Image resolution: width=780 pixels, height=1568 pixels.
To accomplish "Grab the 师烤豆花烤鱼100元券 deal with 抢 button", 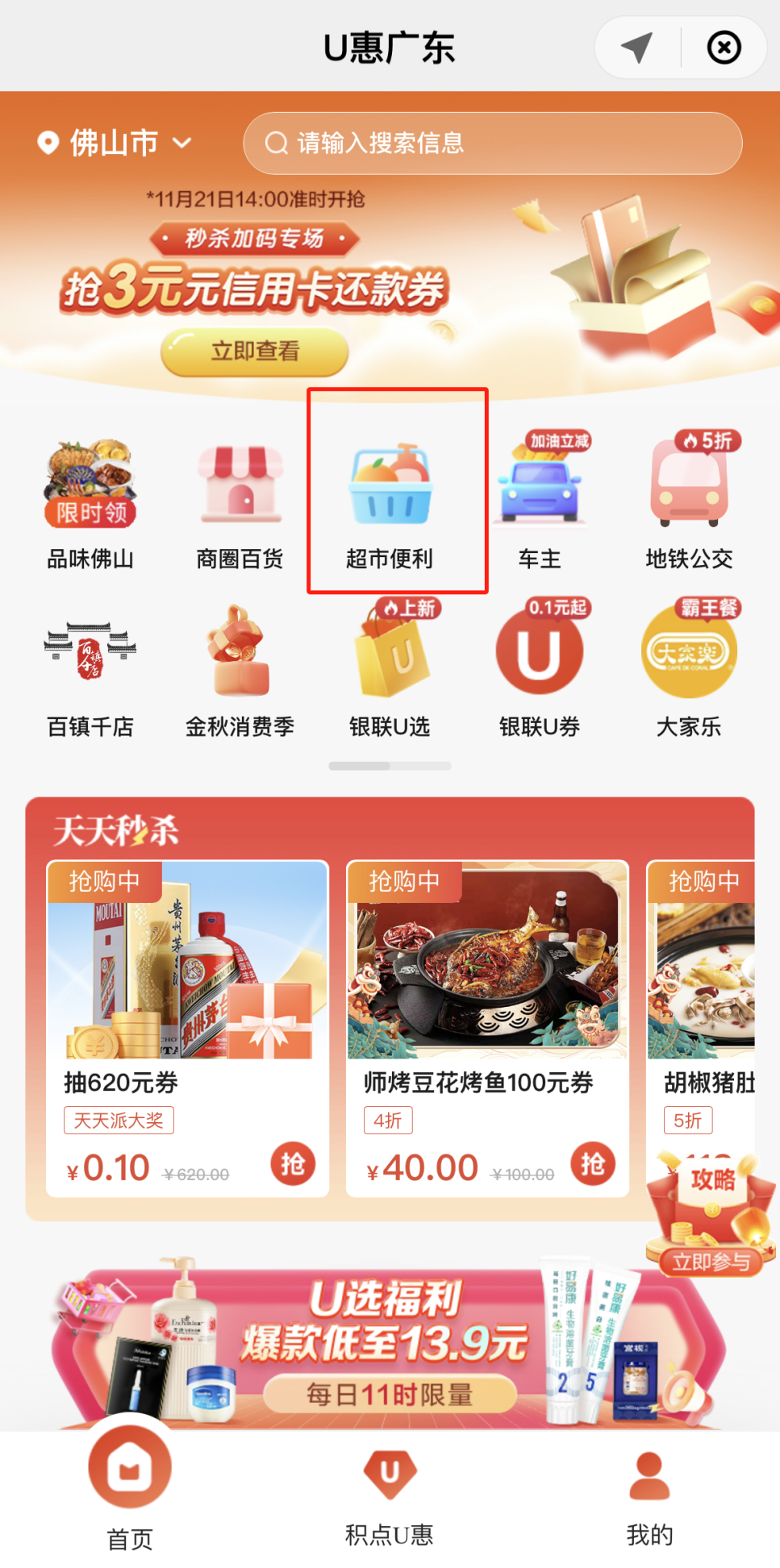I will (x=593, y=1164).
